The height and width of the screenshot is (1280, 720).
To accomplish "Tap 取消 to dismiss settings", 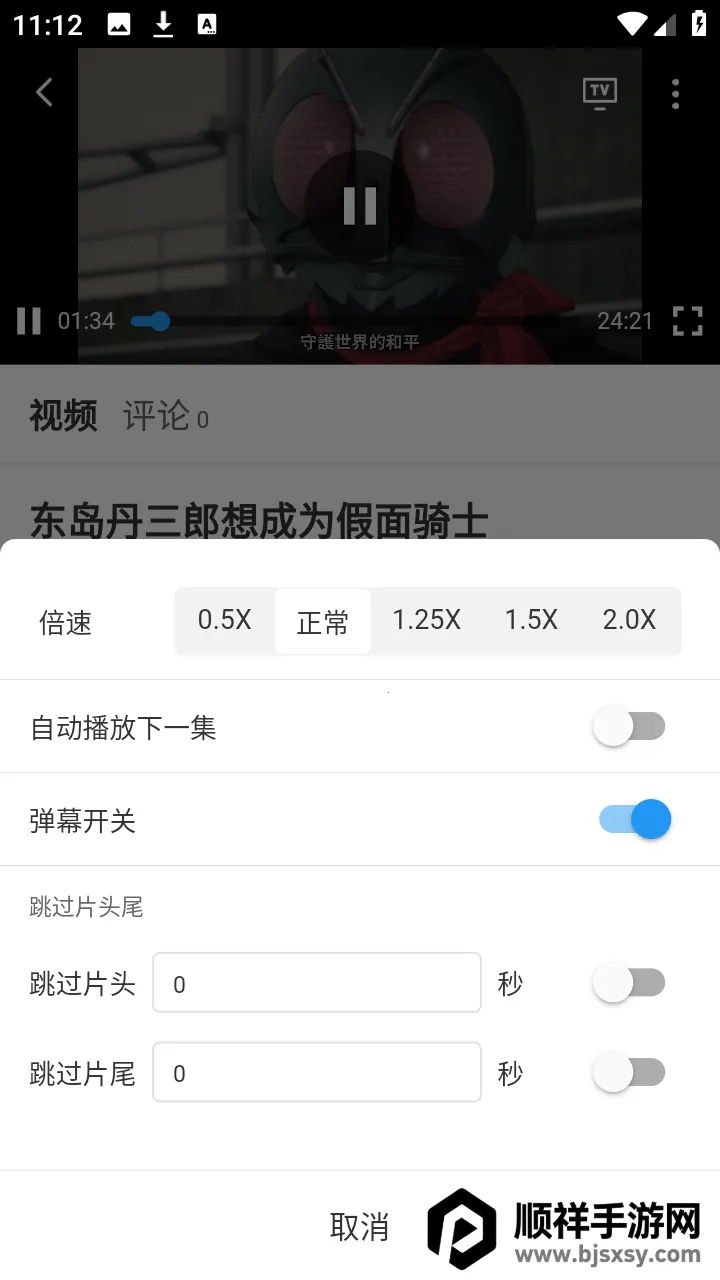I will tap(359, 1227).
